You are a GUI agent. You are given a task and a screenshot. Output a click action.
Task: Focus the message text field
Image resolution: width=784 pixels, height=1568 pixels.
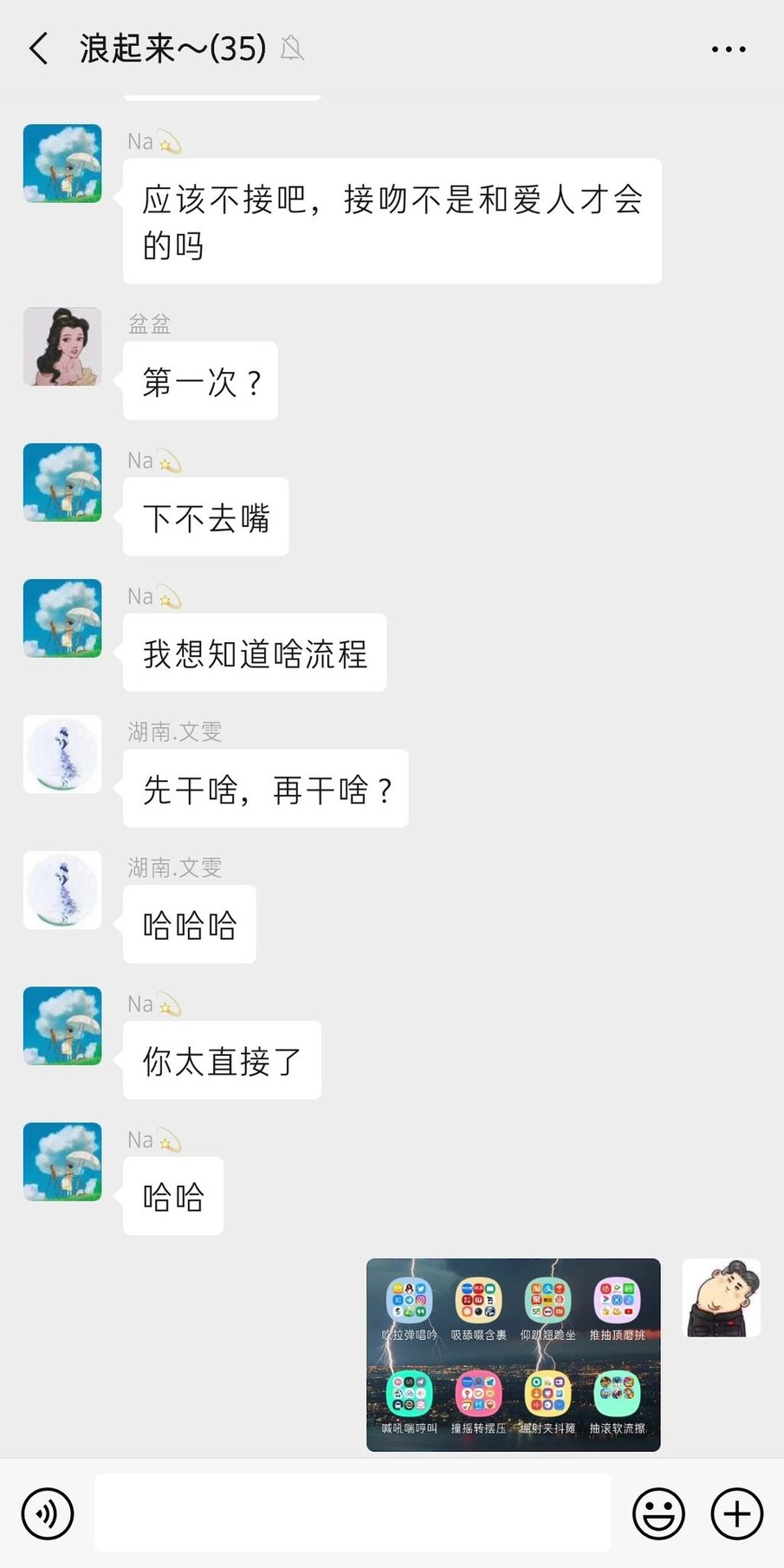(352, 1513)
